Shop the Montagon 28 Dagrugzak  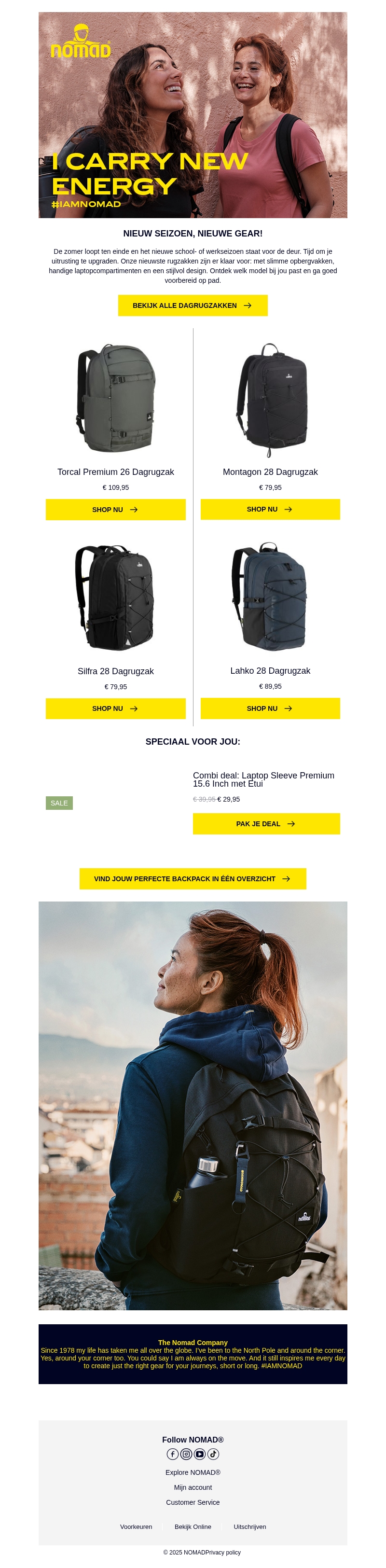pos(270,509)
